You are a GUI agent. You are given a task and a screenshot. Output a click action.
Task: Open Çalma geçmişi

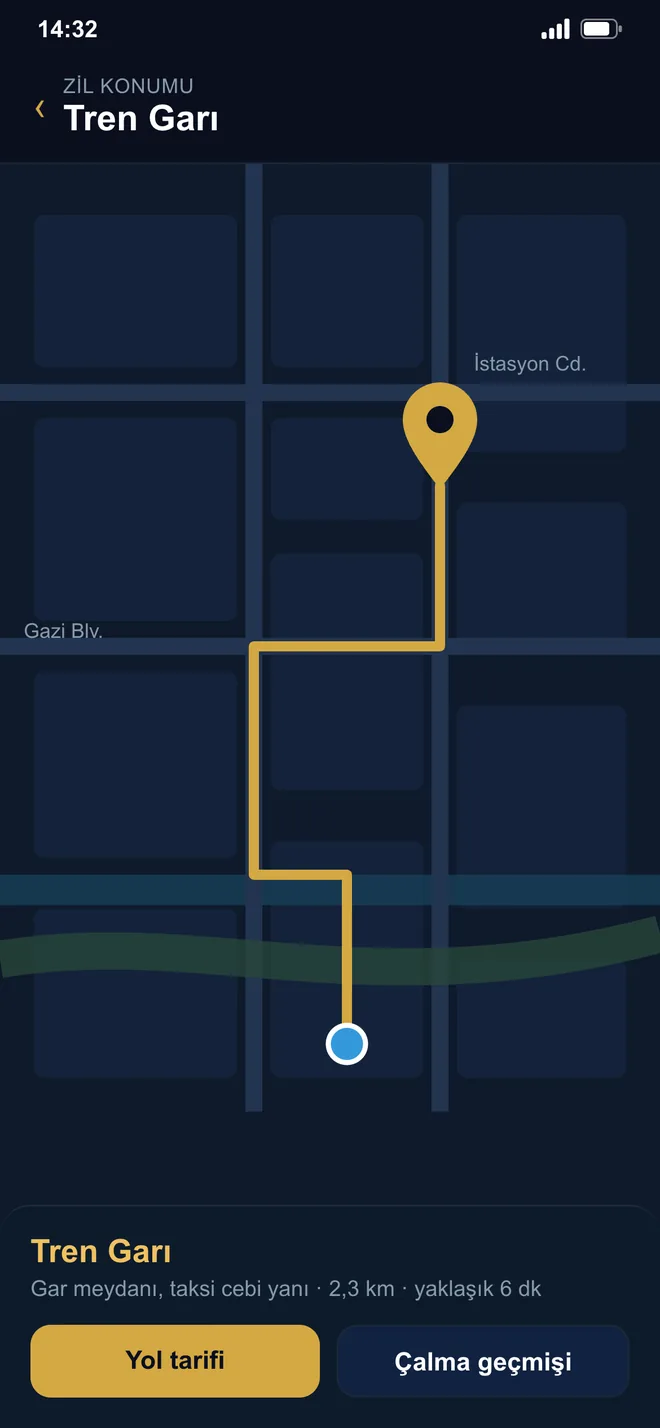(x=483, y=1360)
